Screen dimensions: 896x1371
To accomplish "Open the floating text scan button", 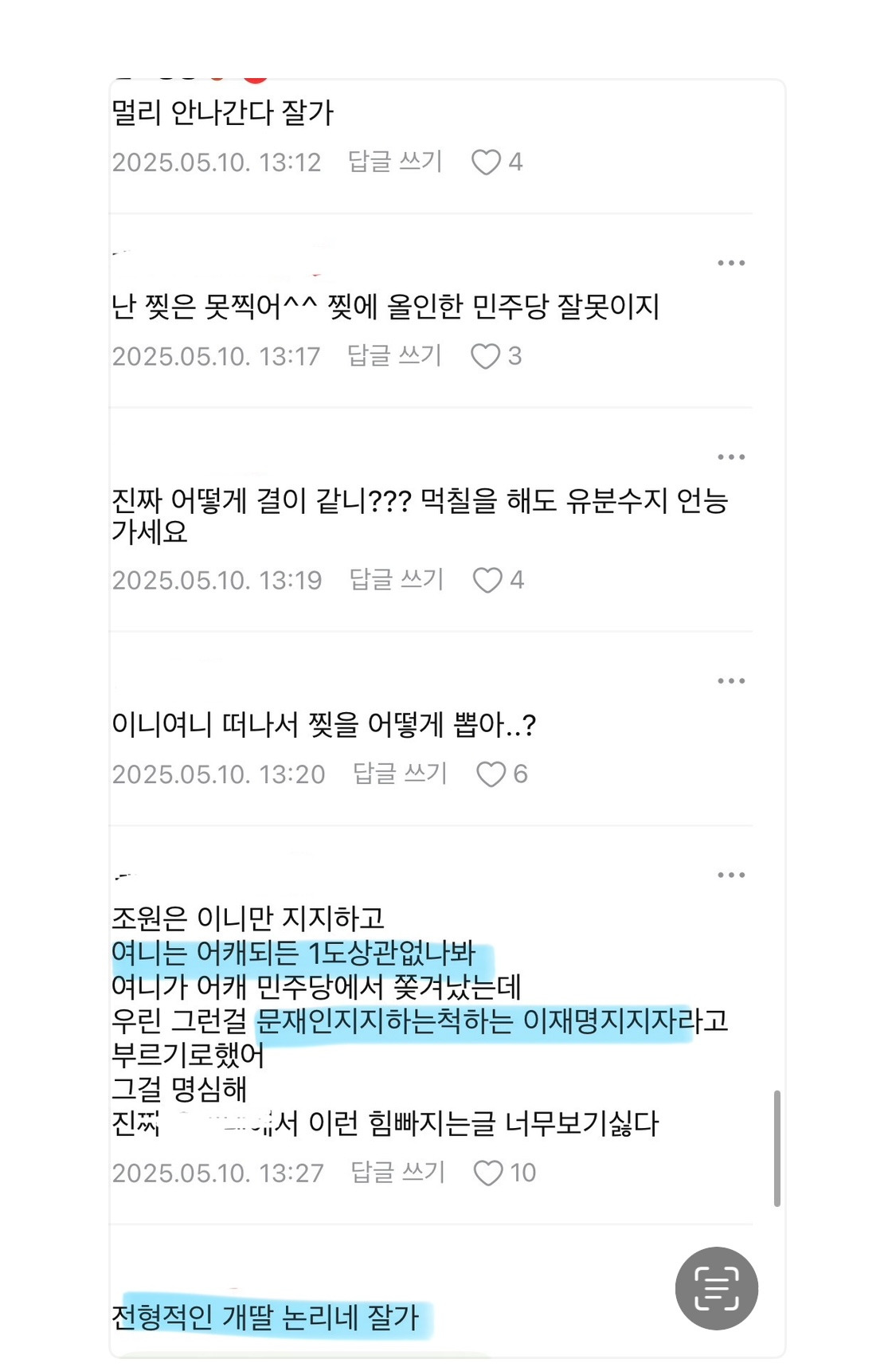I will click(716, 1288).
